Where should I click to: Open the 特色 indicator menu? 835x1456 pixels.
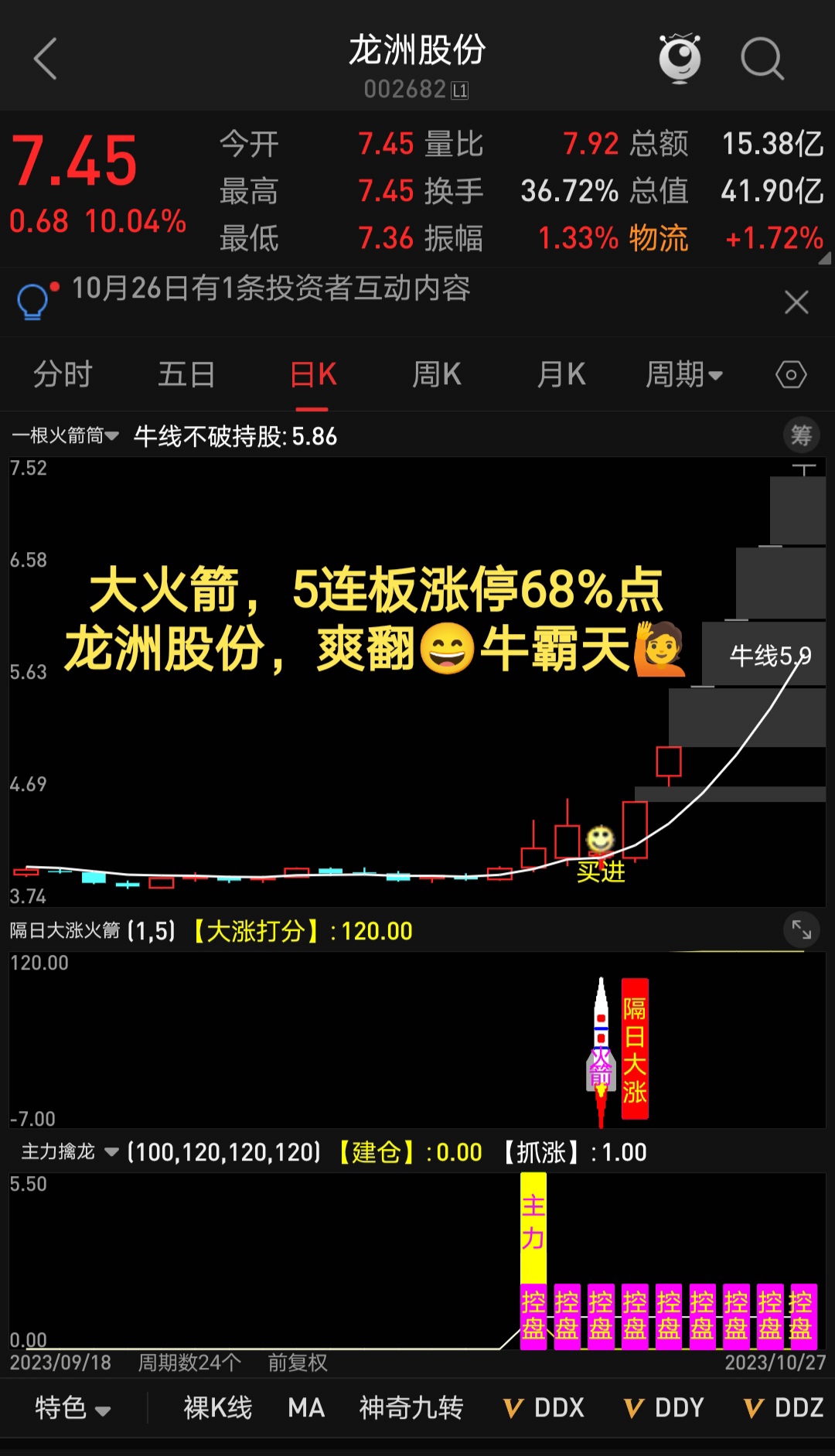tap(72, 1408)
